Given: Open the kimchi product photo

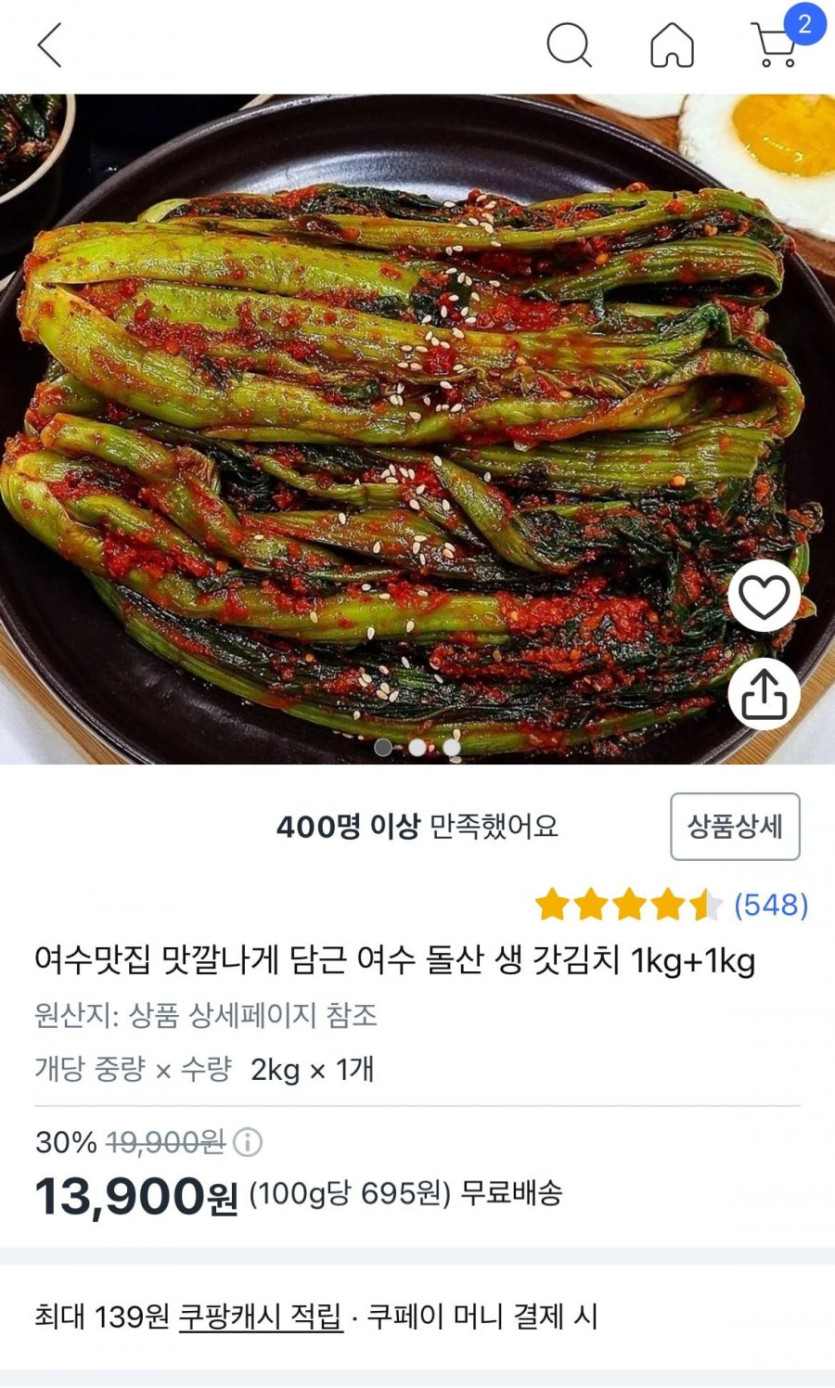Looking at the screenshot, I should [400, 430].
